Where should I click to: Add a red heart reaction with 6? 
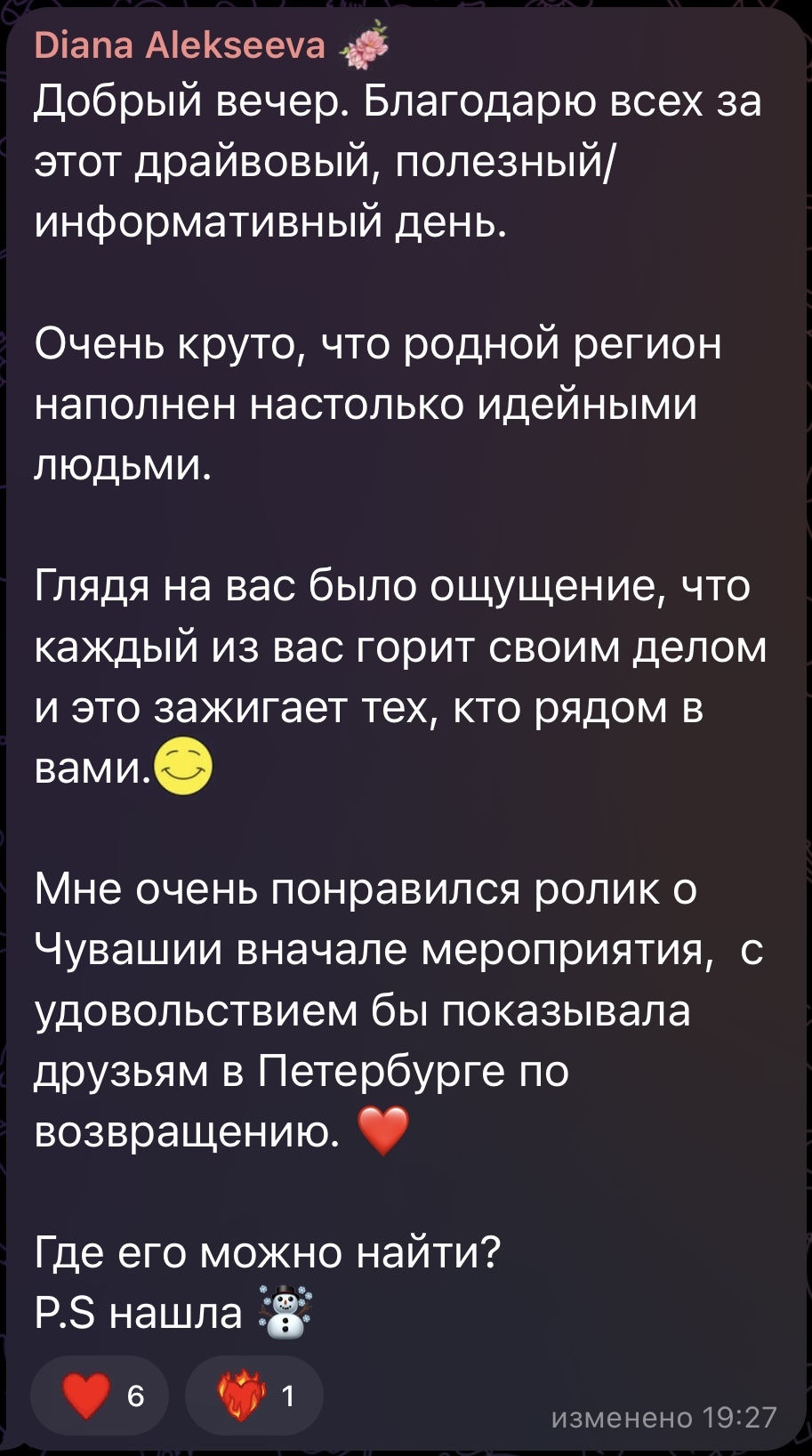click(x=100, y=1395)
